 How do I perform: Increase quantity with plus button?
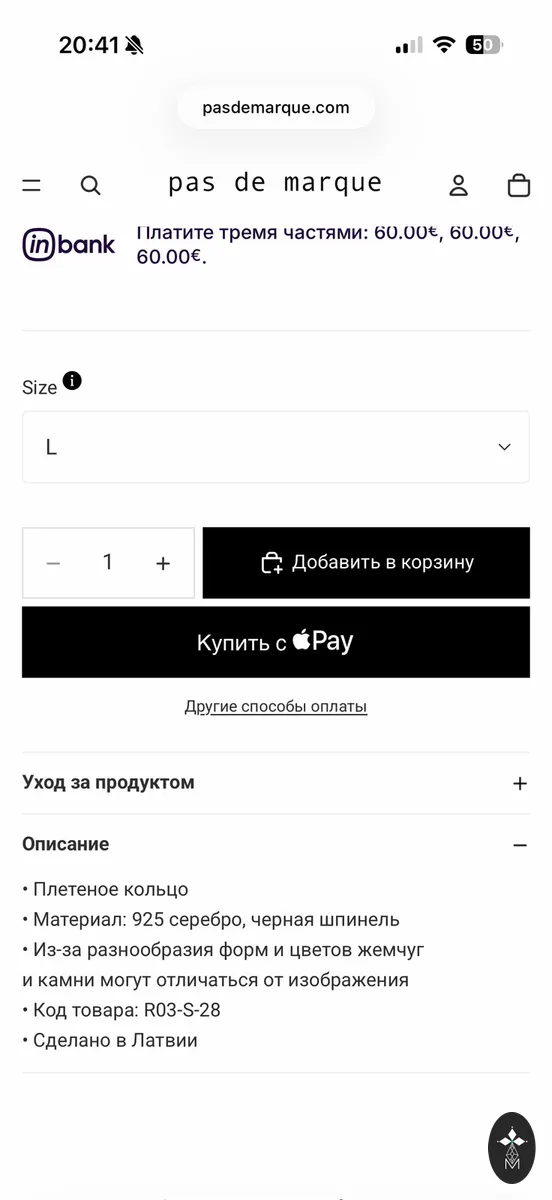coord(163,563)
